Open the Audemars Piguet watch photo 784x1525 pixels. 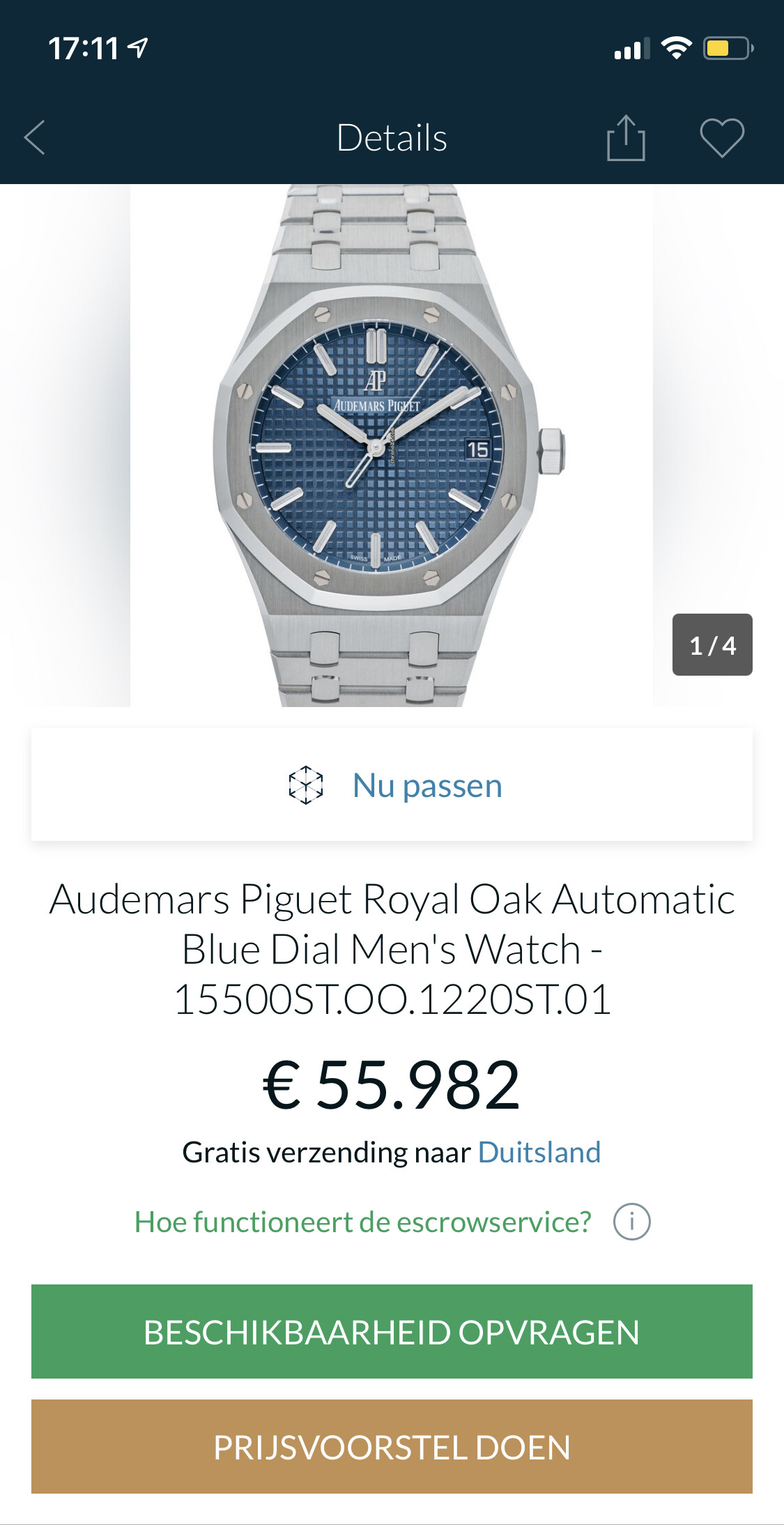(392, 446)
